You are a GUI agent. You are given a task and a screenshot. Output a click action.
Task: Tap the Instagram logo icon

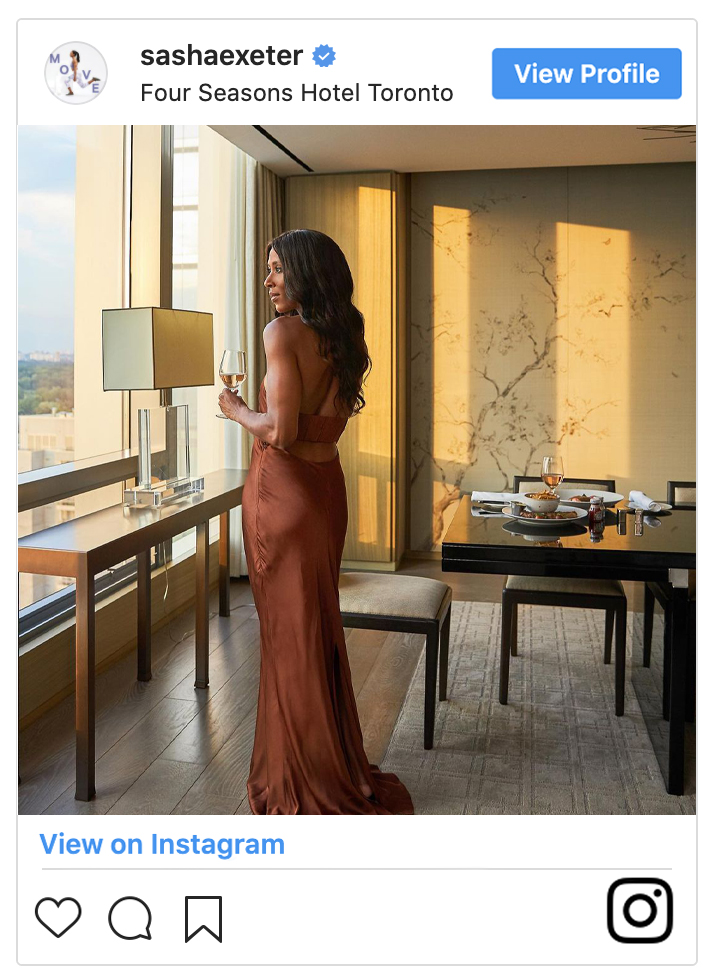(640, 910)
